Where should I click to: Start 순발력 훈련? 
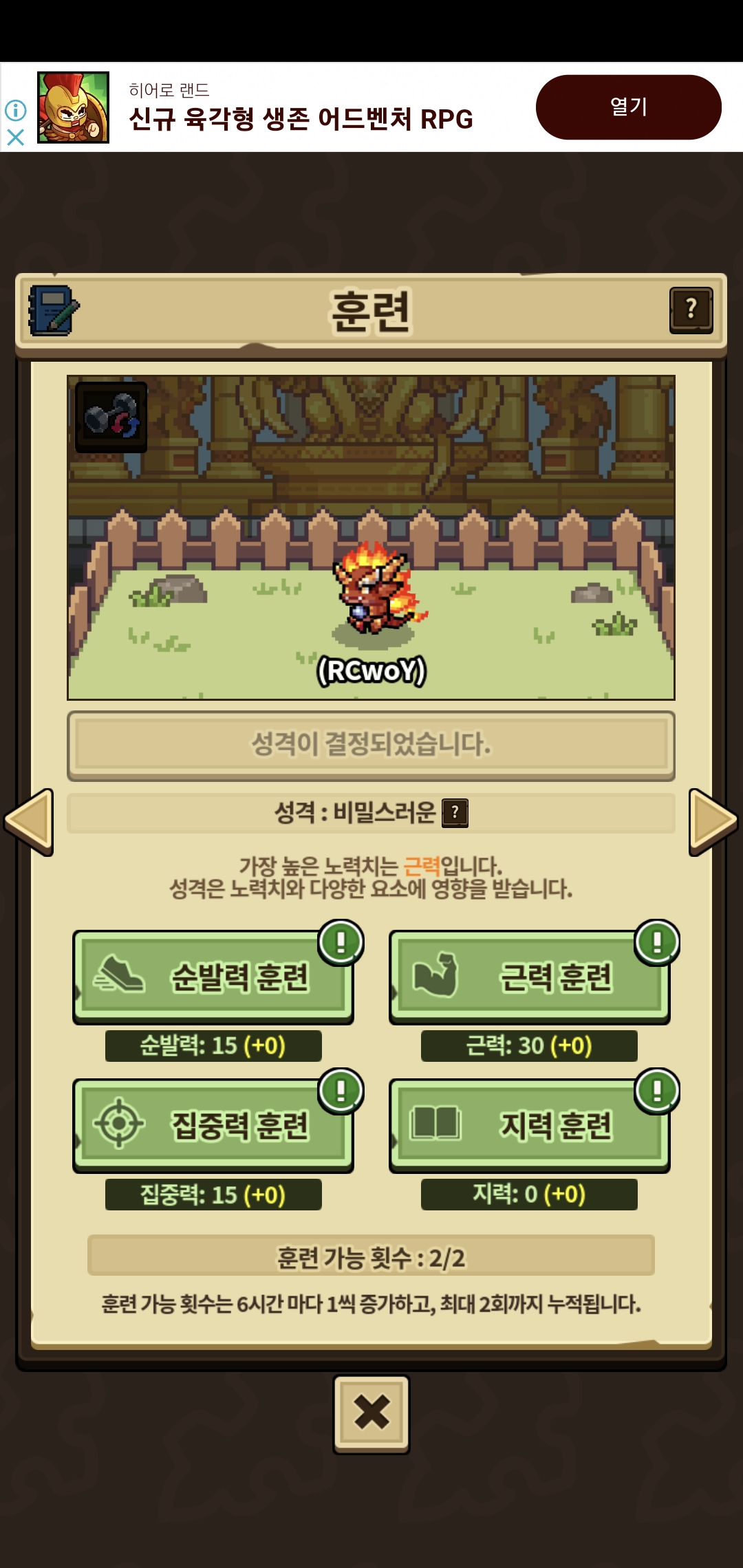pos(213,977)
